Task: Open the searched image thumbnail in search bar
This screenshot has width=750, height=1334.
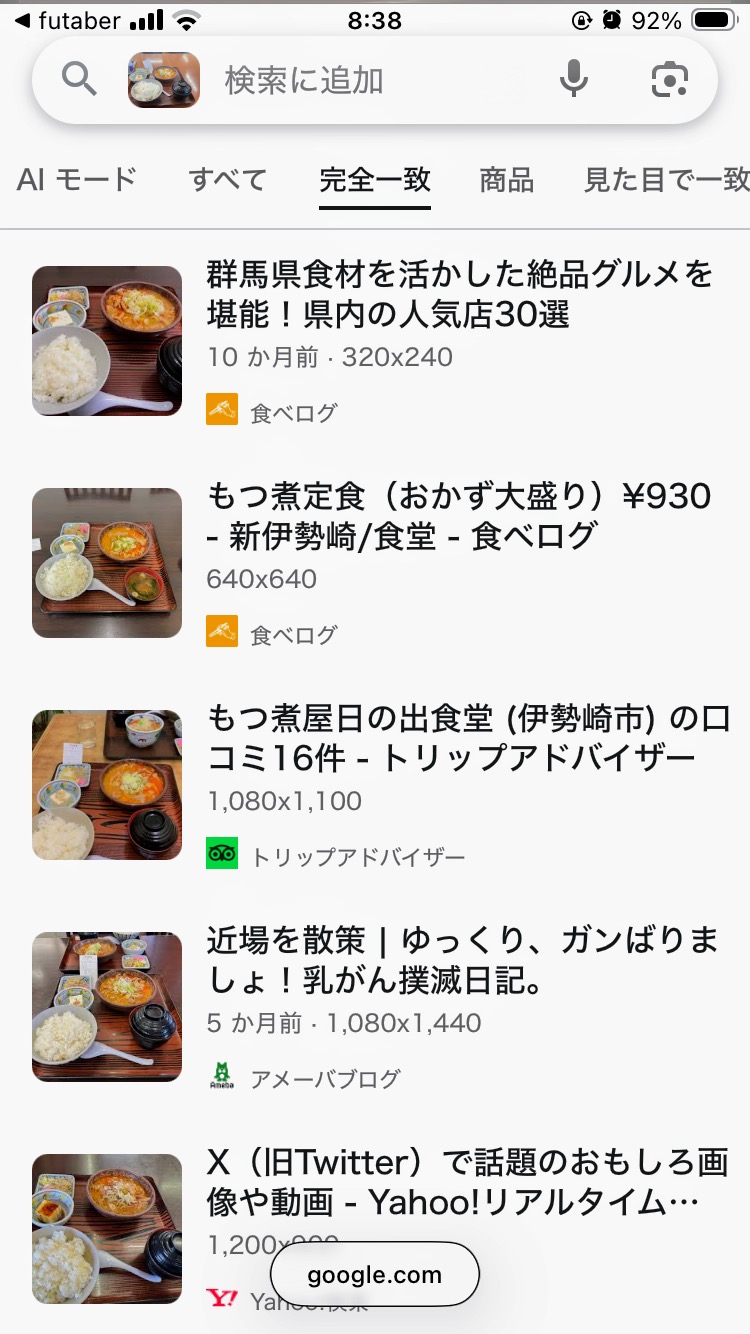Action: point(164,80)
